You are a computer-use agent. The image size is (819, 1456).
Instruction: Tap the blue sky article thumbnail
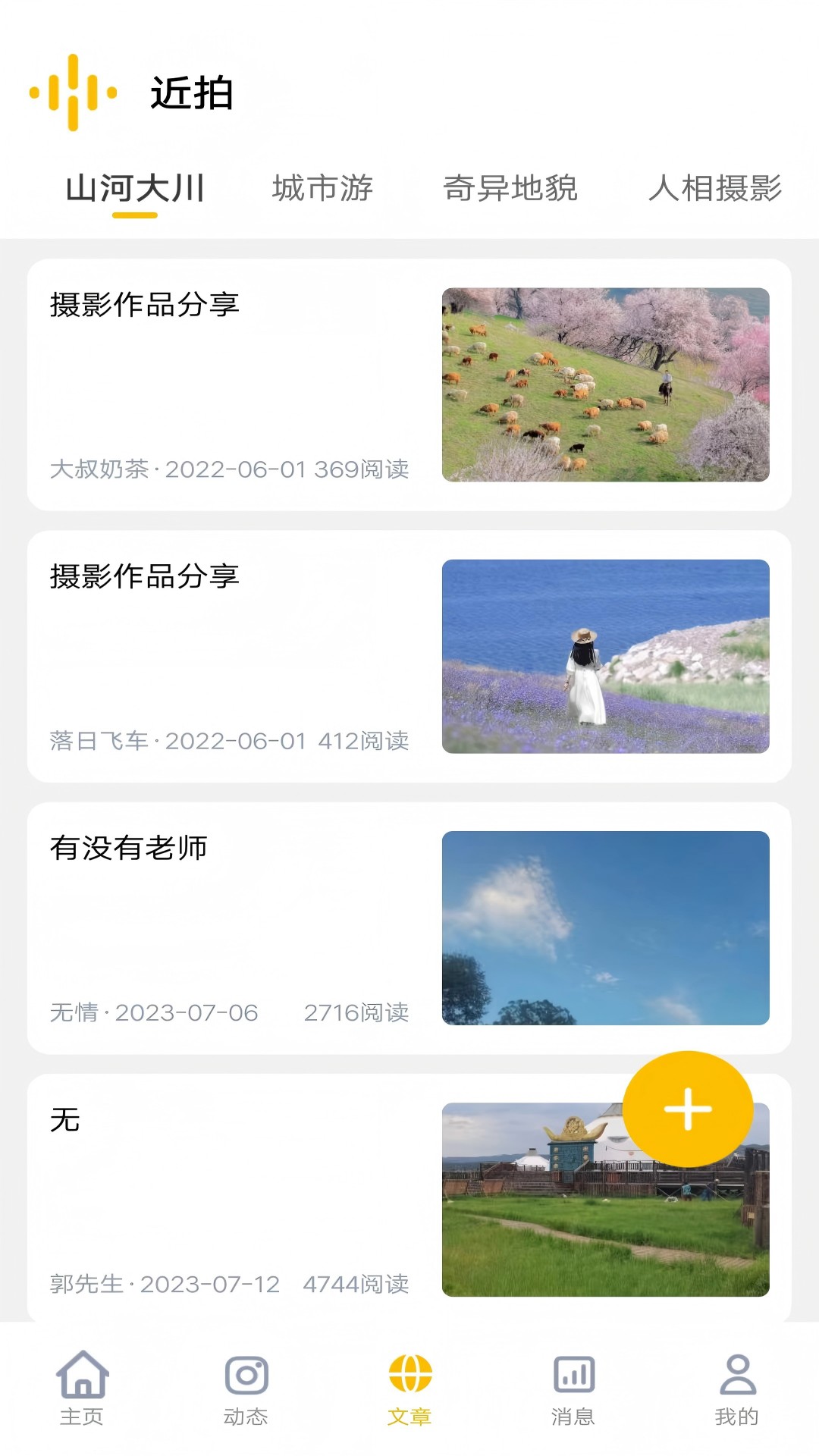[x=606, y=930]
